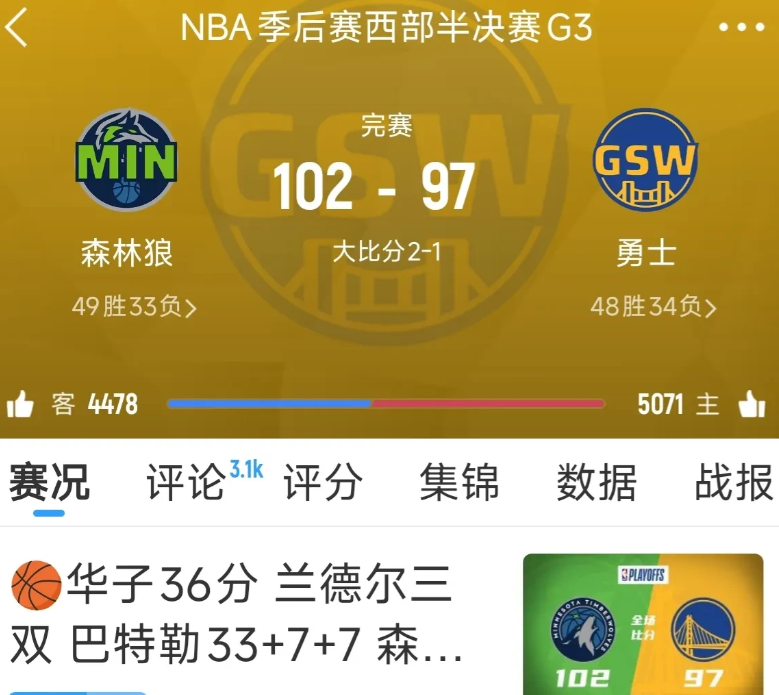Image resolution: width=779 pixels, height=695 pixels.
Task: Switch to the 评分 tab
Action: pos(322,484)
